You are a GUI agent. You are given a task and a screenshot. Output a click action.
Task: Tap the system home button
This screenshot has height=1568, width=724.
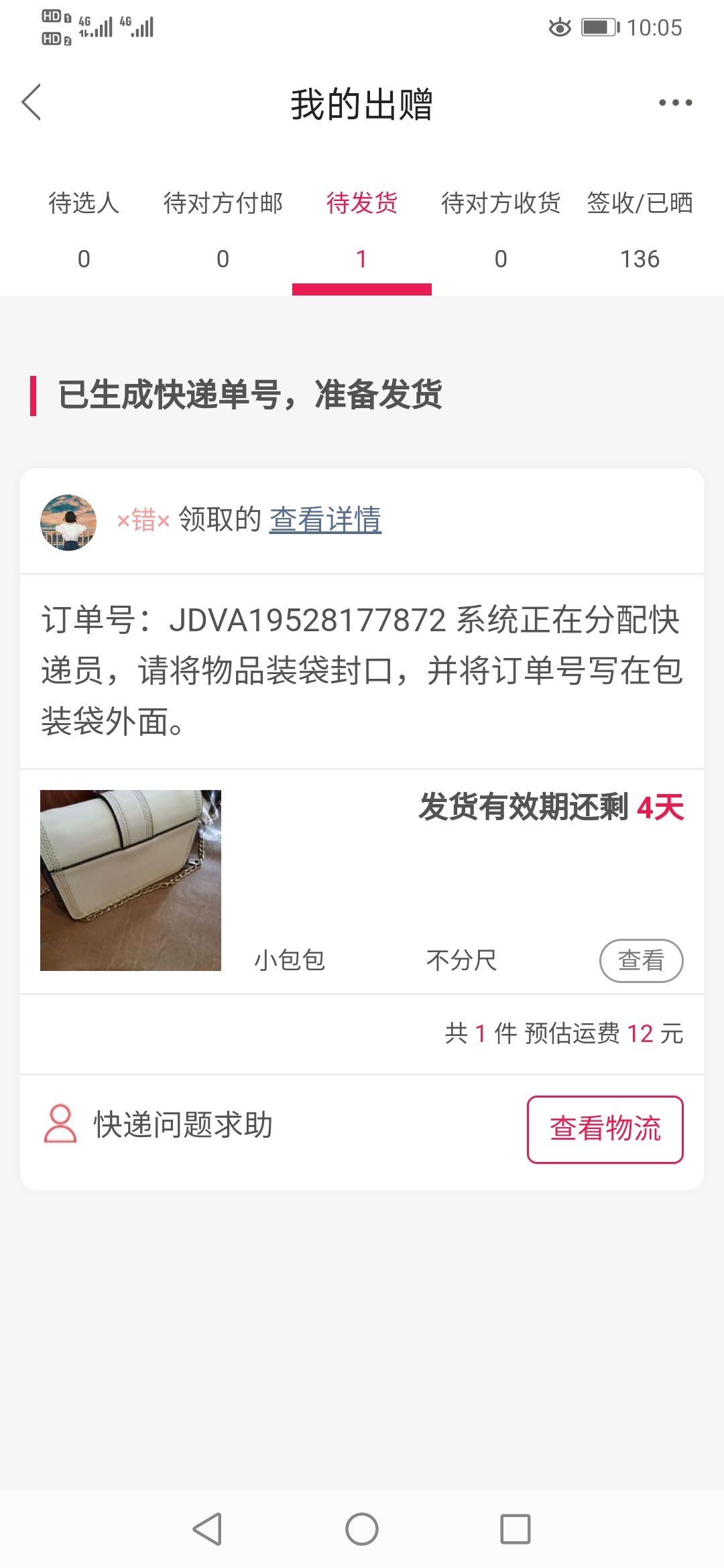pyautogui.click(x=362, y=1529)
